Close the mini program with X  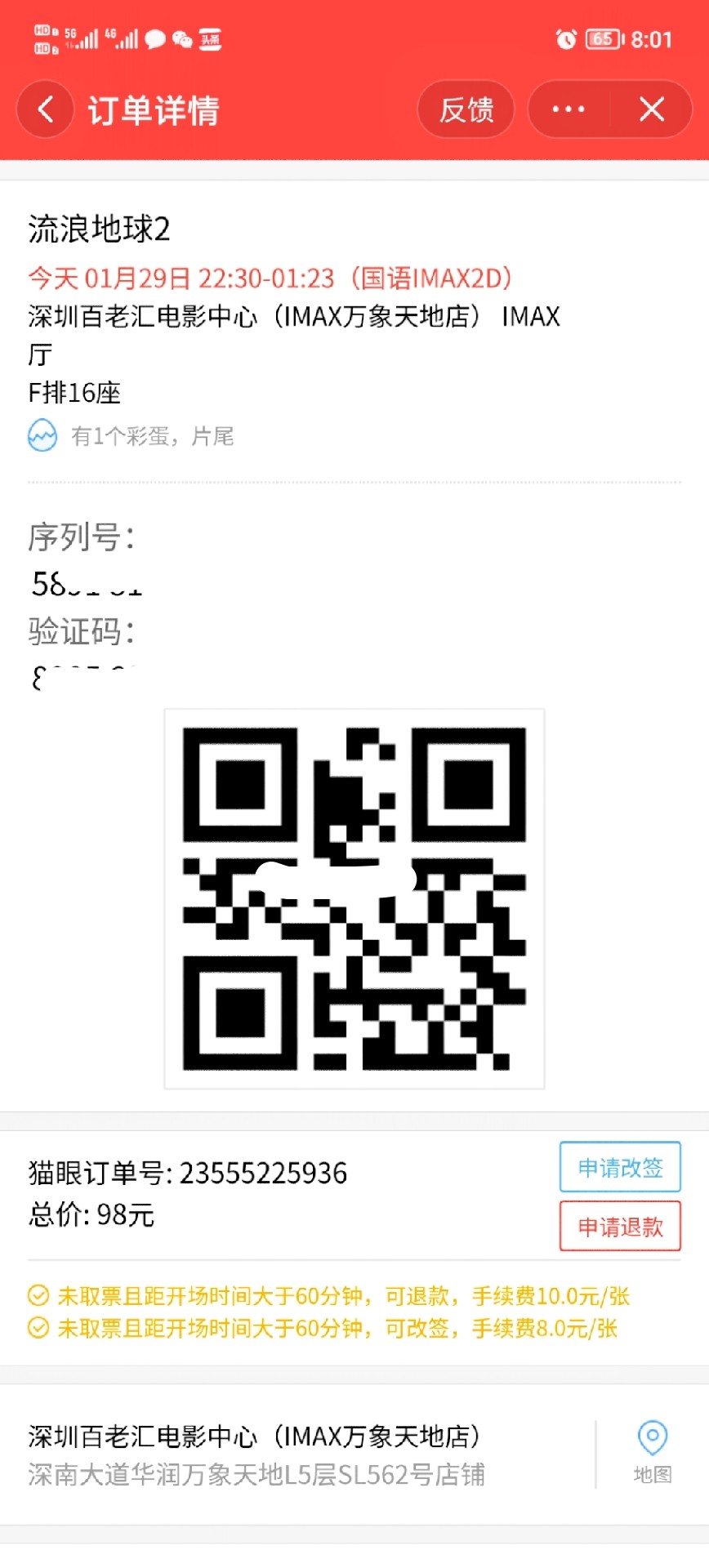click(652, 109)
